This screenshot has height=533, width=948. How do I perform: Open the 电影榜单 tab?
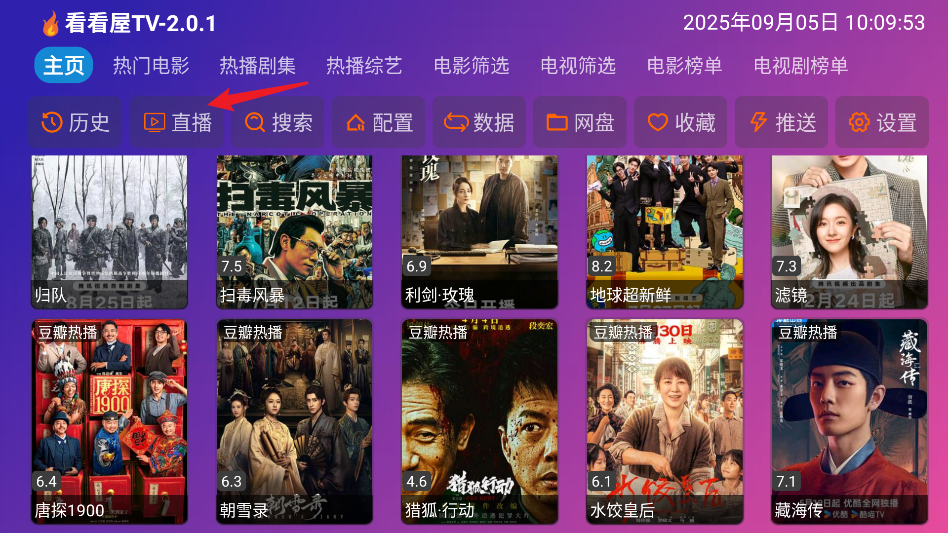(684, 66)
